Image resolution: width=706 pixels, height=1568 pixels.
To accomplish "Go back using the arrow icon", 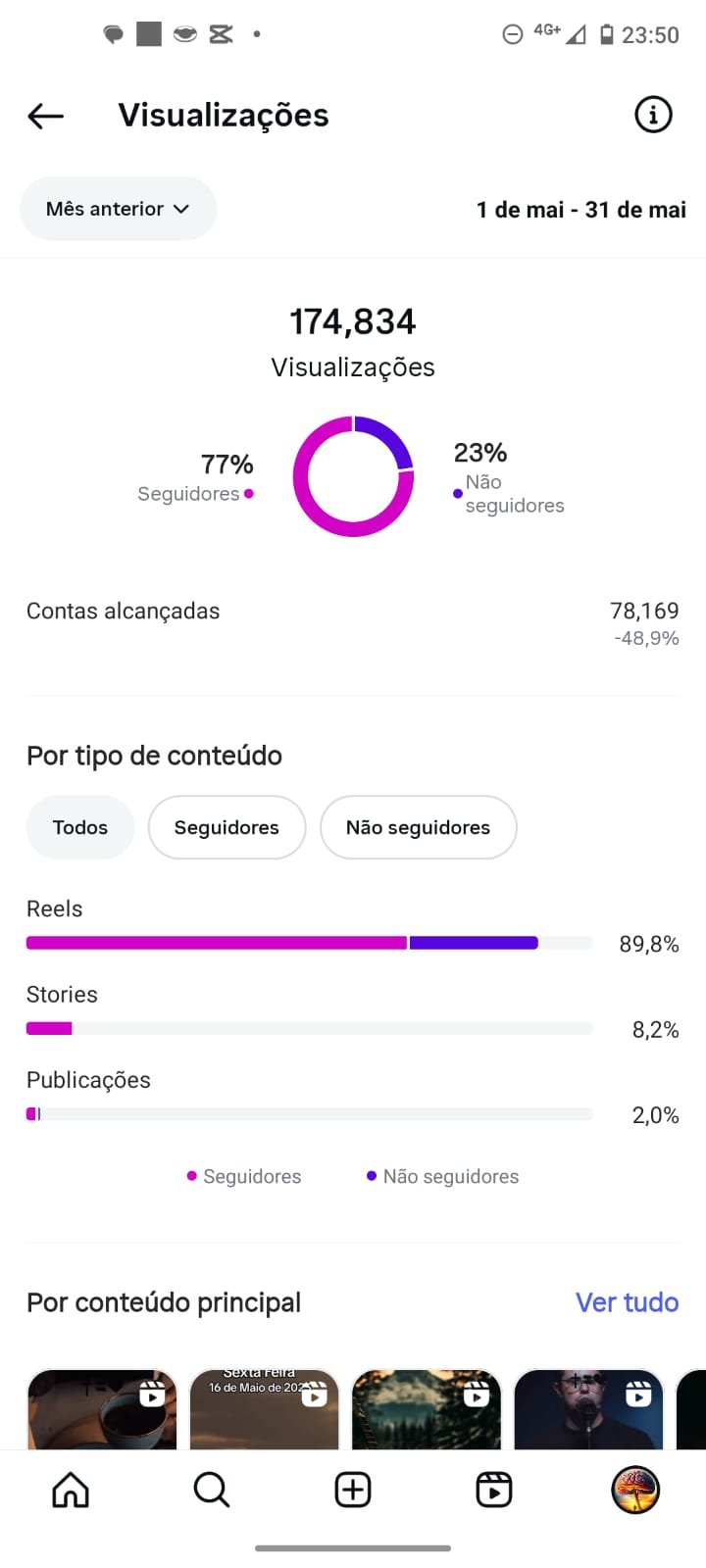I will pyautogui.click(x=45, y=116).
